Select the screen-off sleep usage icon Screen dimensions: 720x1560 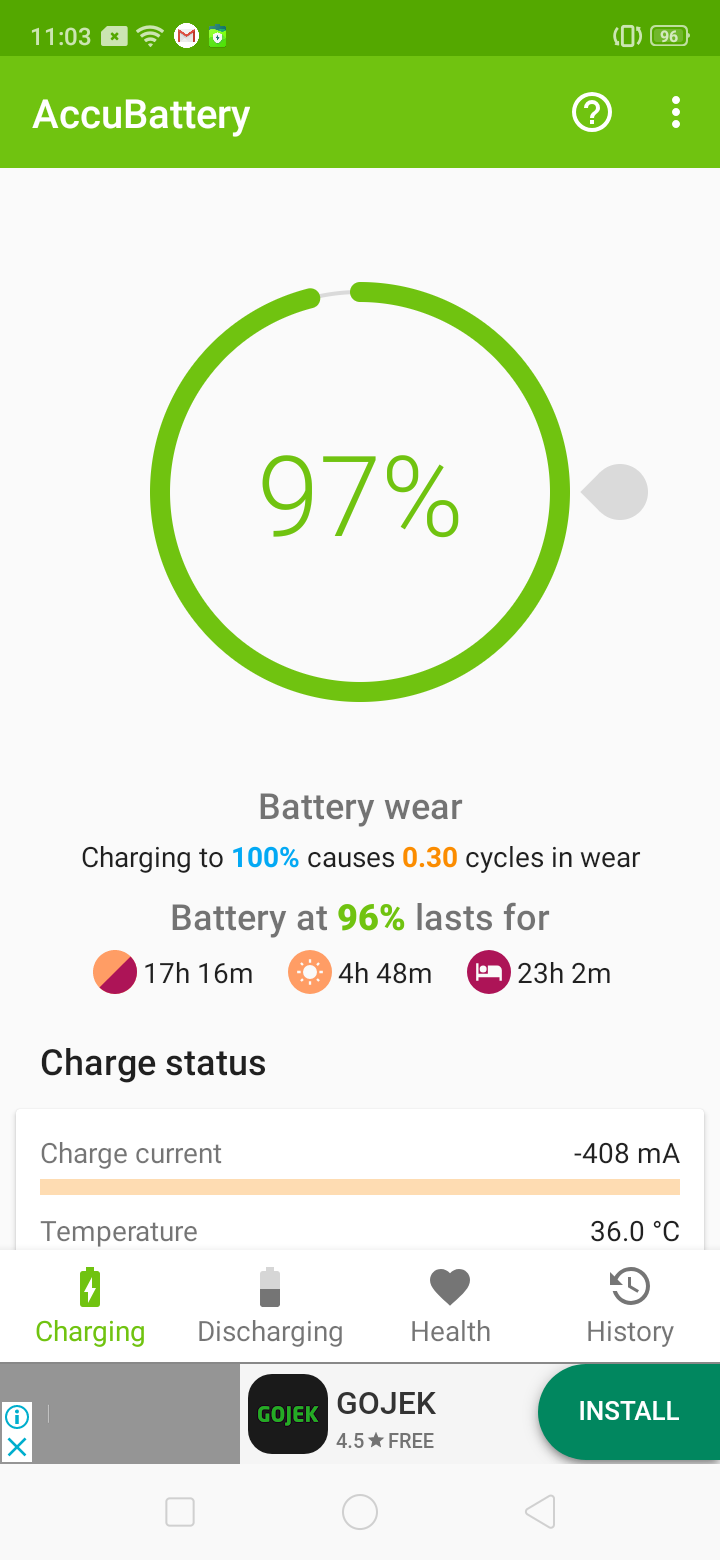click(x=488, y=971)
